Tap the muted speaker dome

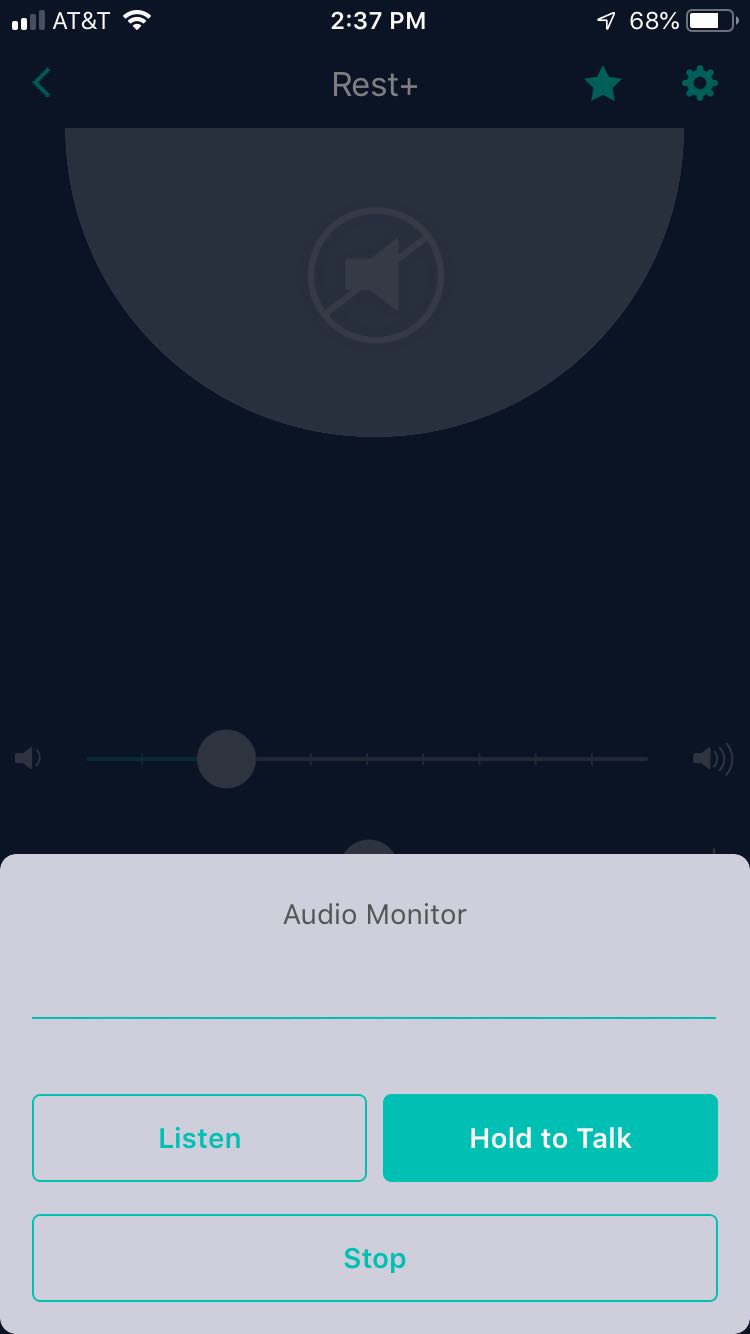coord(375,275)
